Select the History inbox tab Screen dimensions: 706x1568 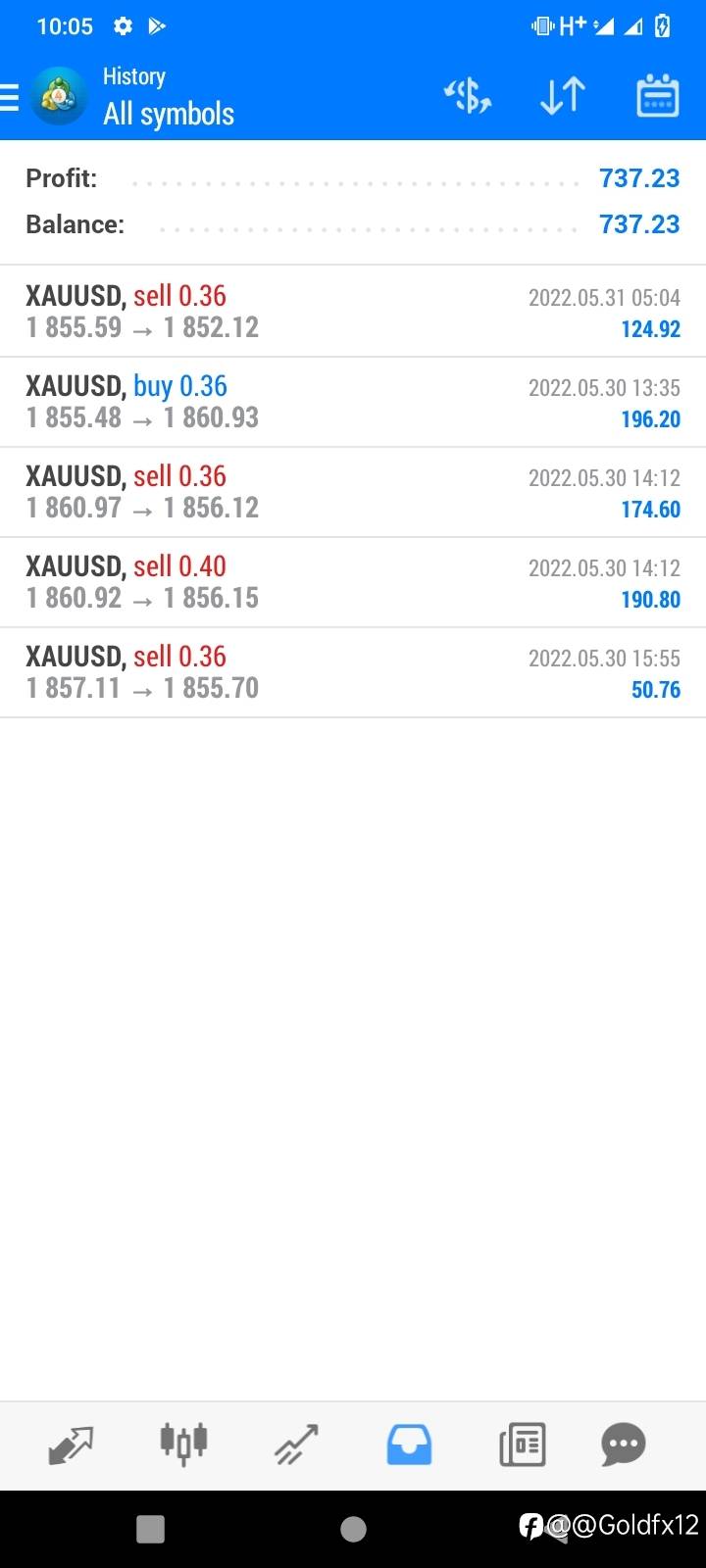(409, 1445)
